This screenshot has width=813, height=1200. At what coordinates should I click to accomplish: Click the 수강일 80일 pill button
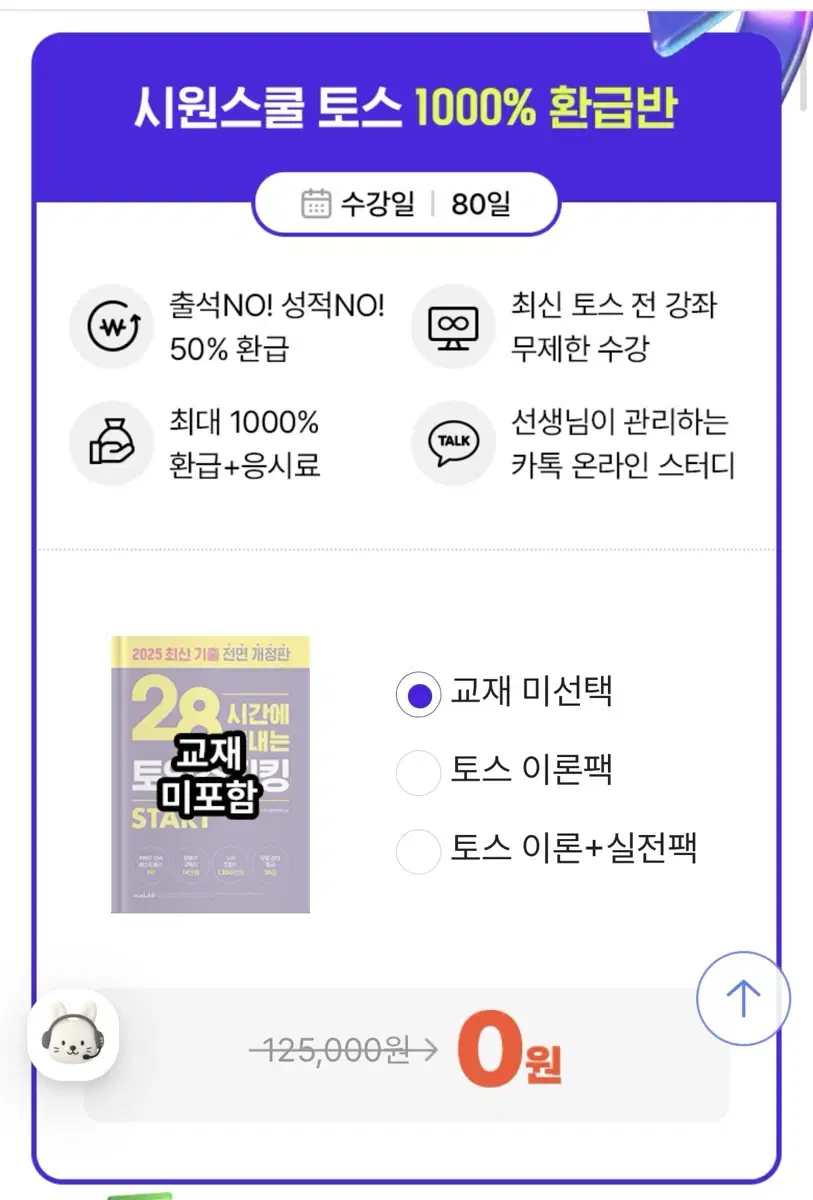(406, 203)
